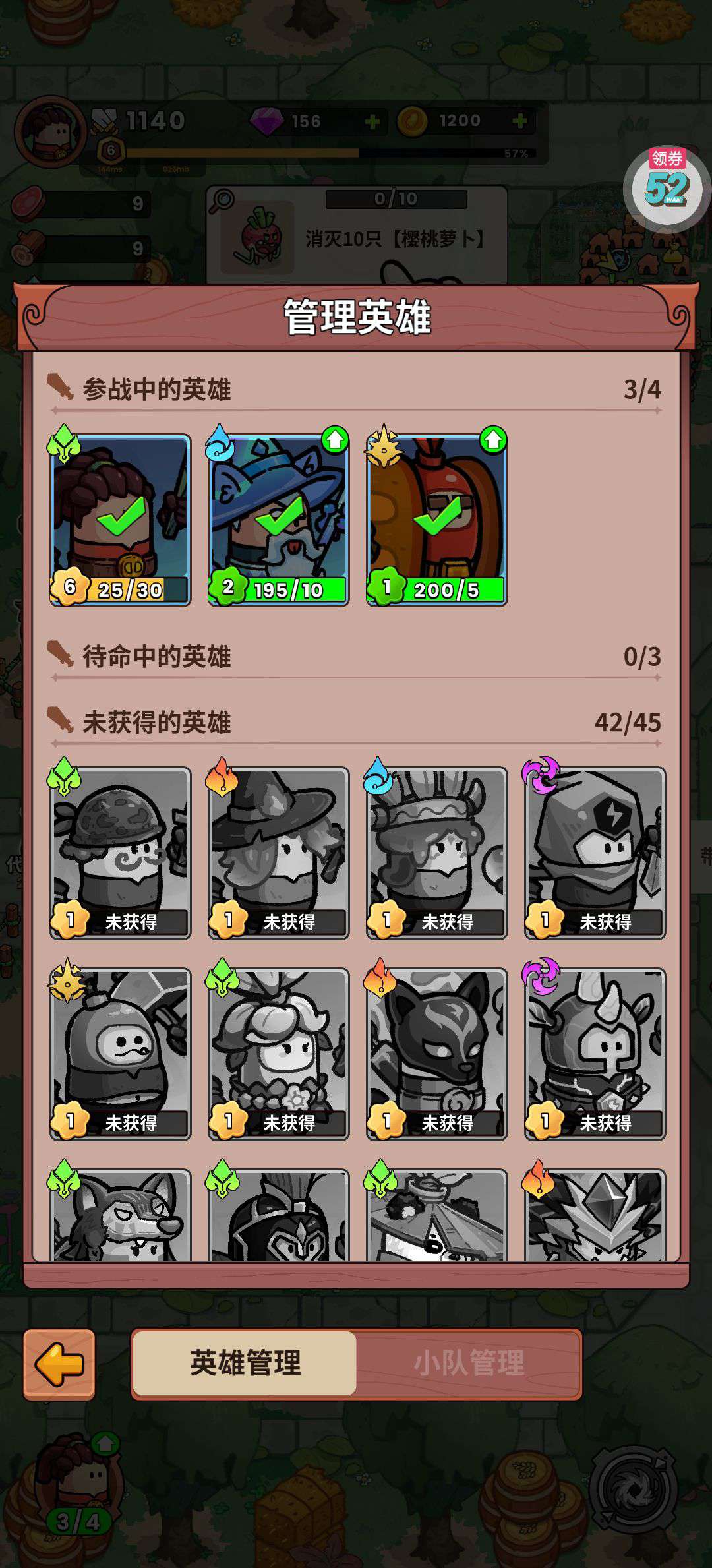Go back with the yellow arrow button
The height and width of the screenshot is (1568, 712).
click(x=59, y=1364)
